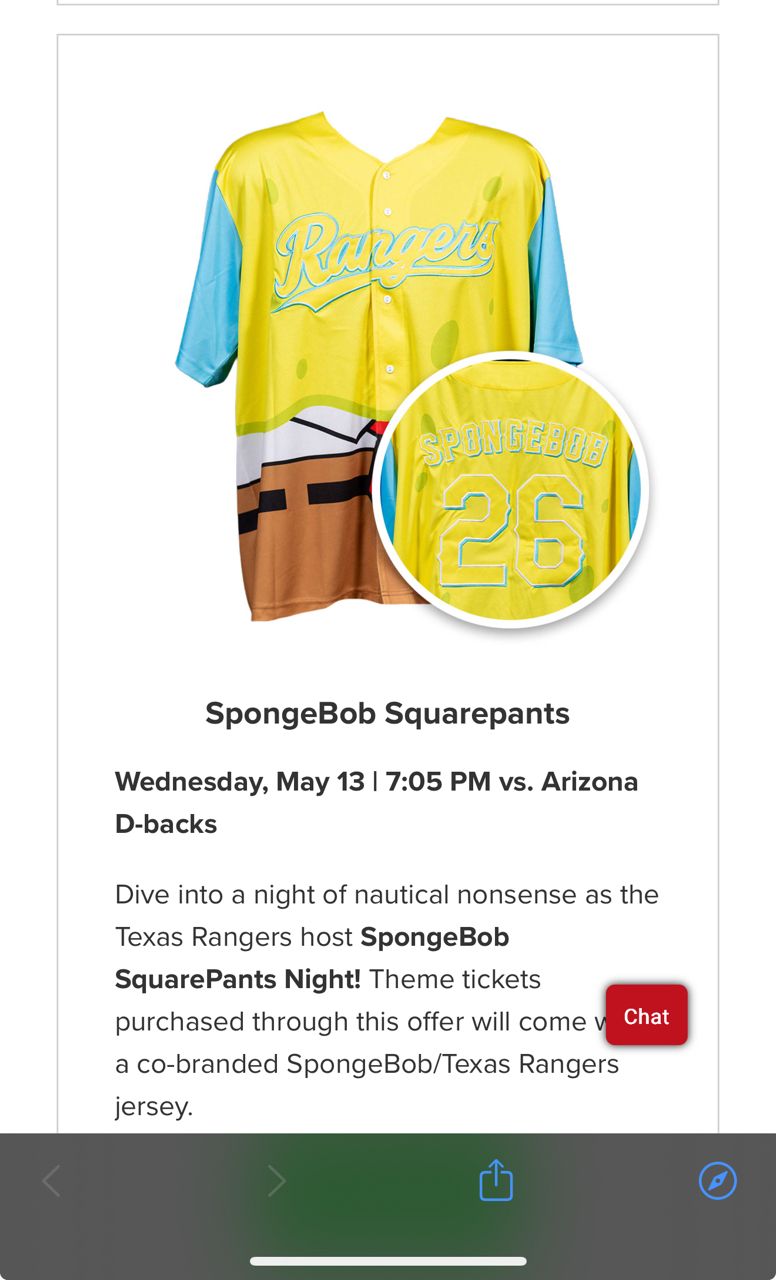This screenshot has width=776, height=1280.
Task: Share this page via share icon
Action: [x=496, y=1180]
